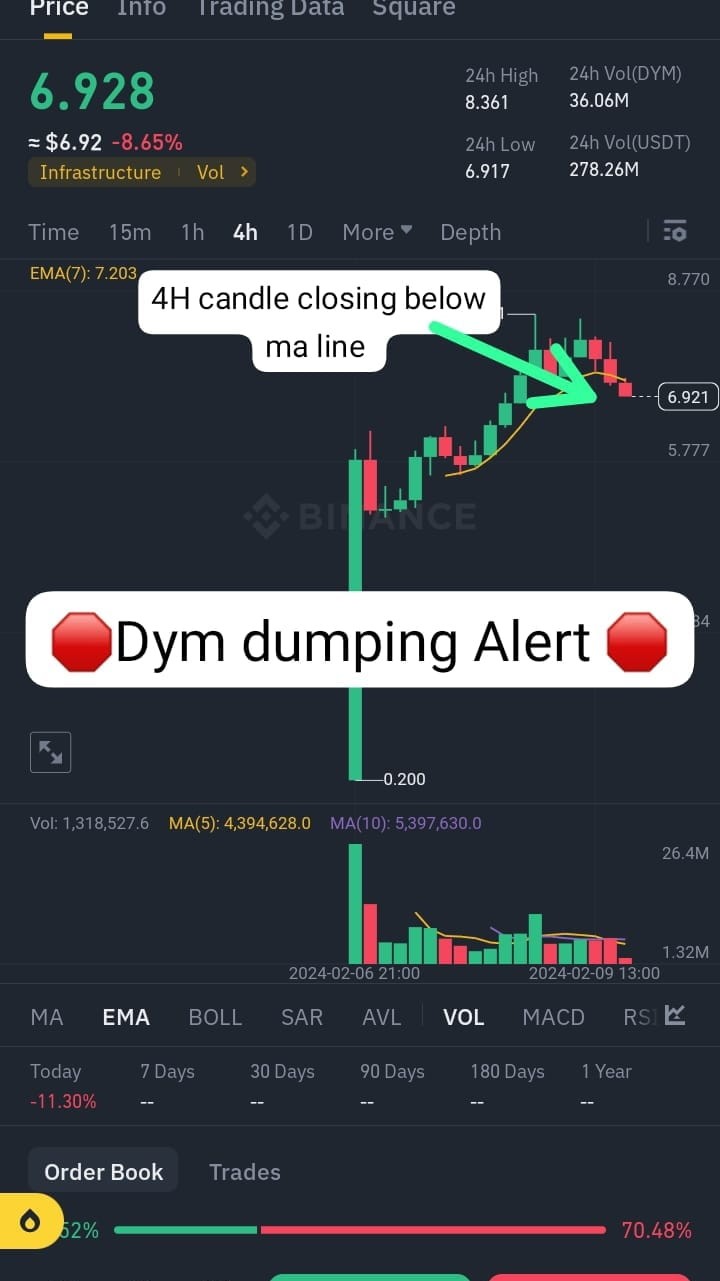Open the chart settings icon
720x1281 pixels.
[x=675, y=231]
